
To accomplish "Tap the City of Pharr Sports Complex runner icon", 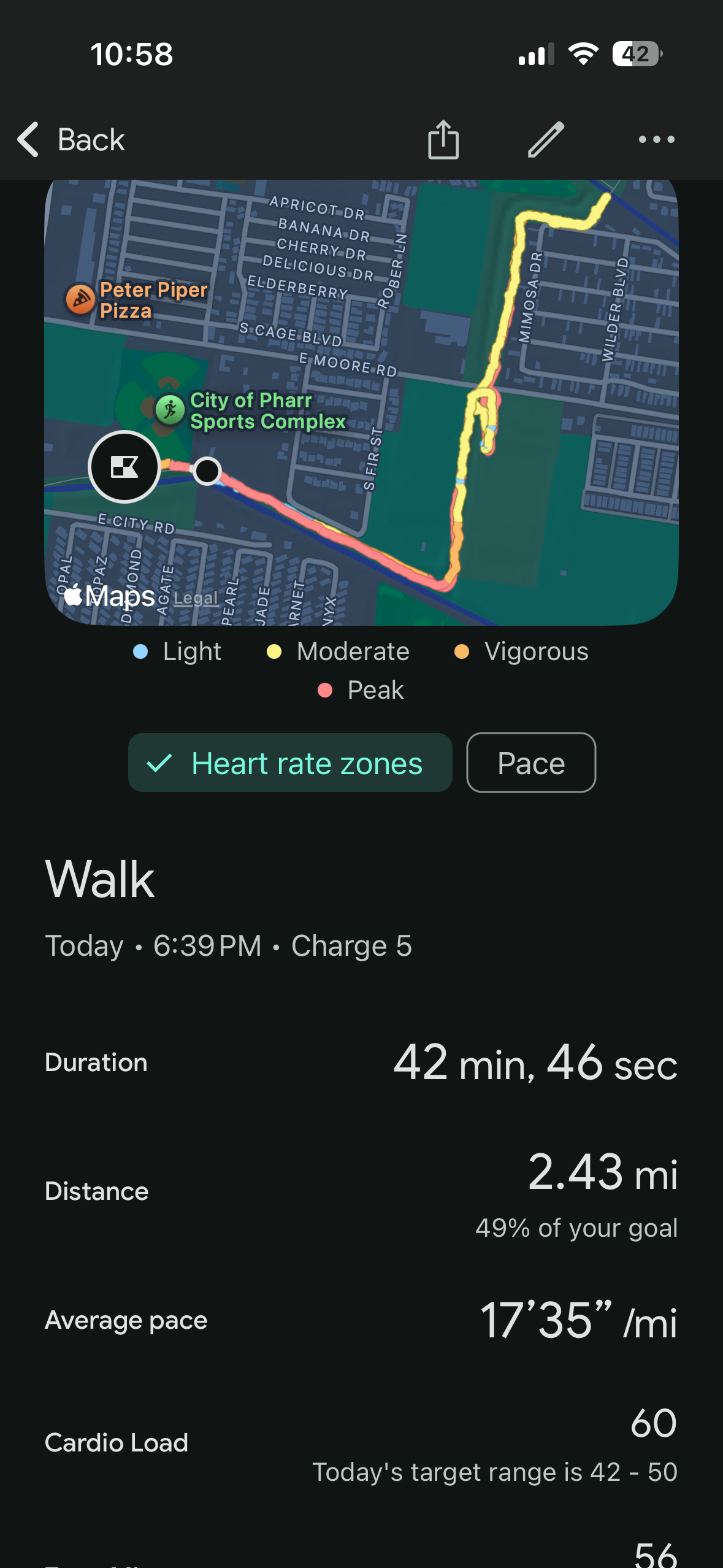I will (x=169, y=407).
